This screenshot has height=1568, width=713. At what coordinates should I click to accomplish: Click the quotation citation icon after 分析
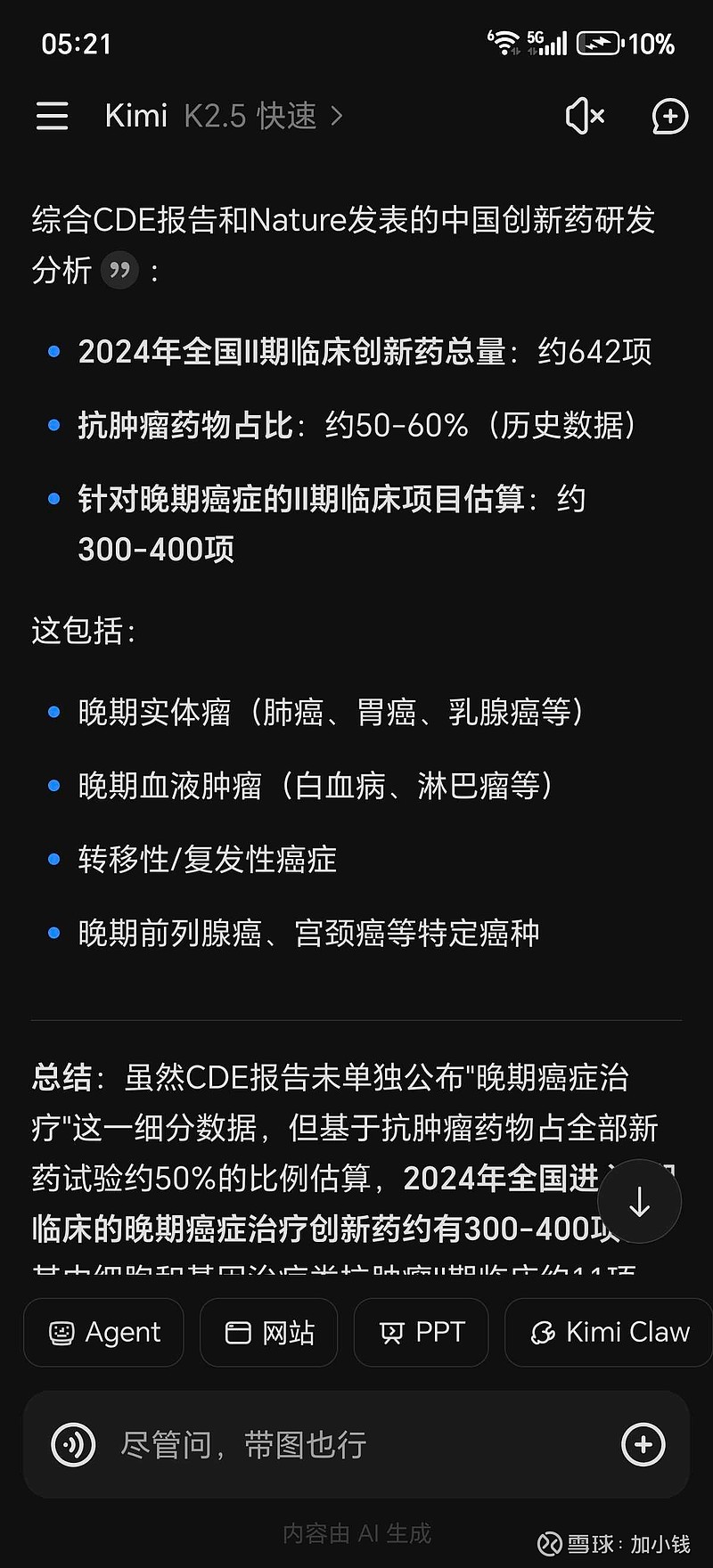point(120,271)
